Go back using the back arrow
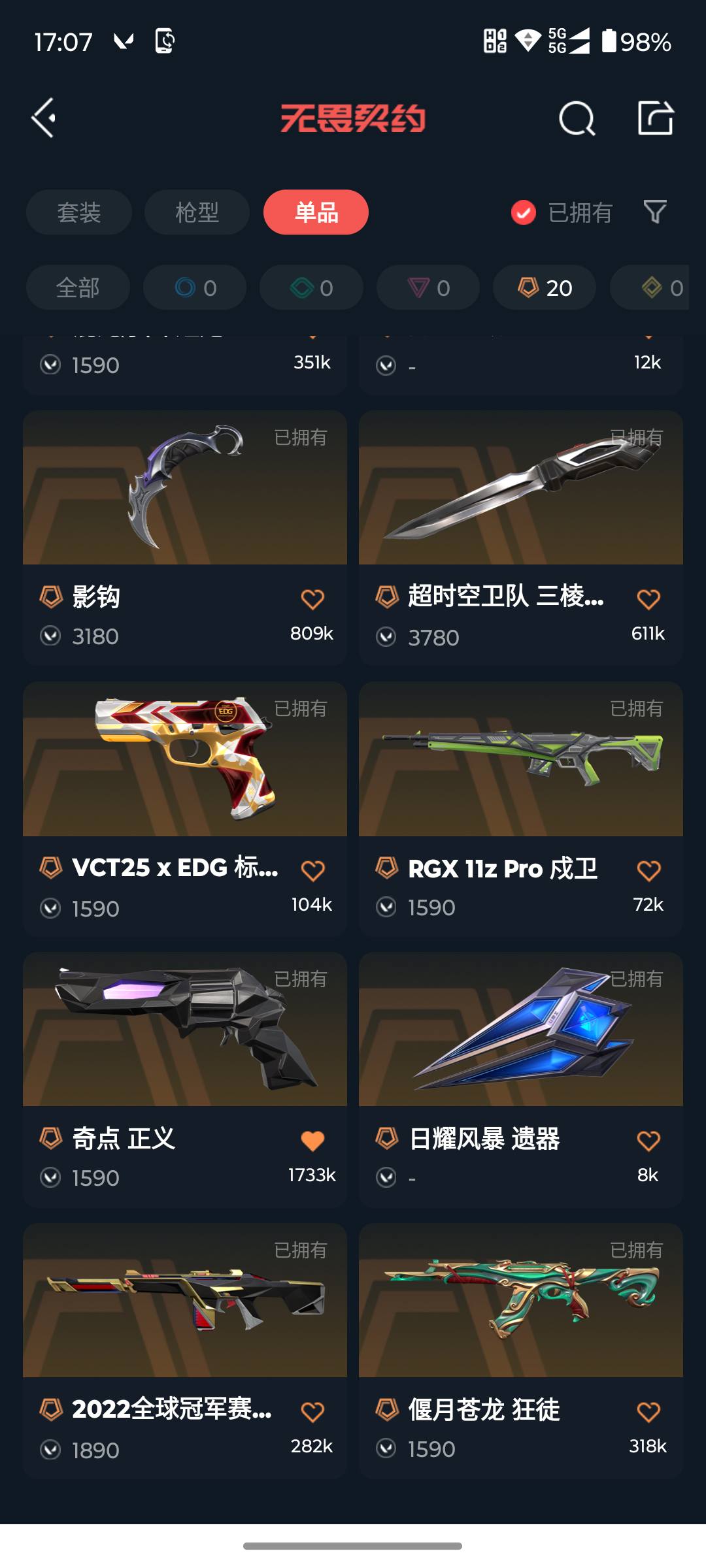The height and width of the screenshot is (1568, 706). (x=42, y=118)
